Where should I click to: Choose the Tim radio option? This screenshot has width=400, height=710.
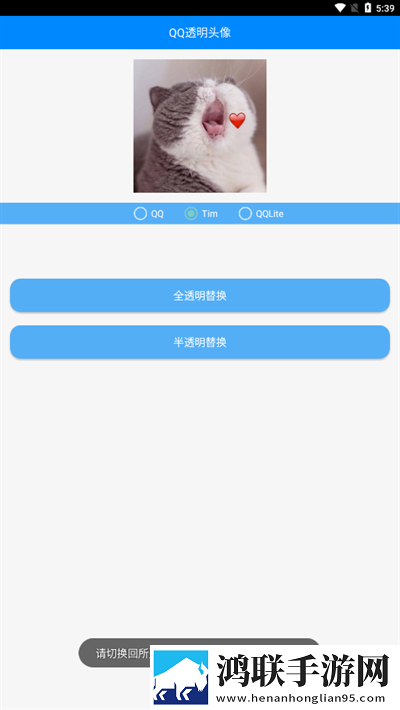[x=201, y=213]
